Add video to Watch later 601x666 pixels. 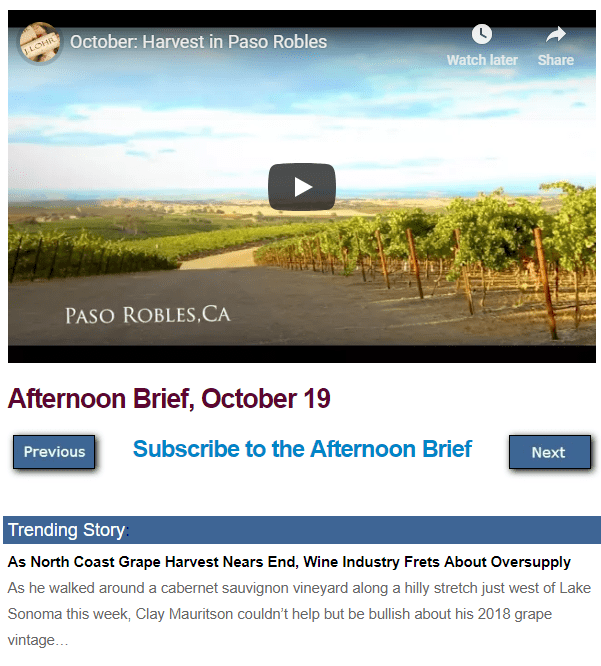point(482,45)
